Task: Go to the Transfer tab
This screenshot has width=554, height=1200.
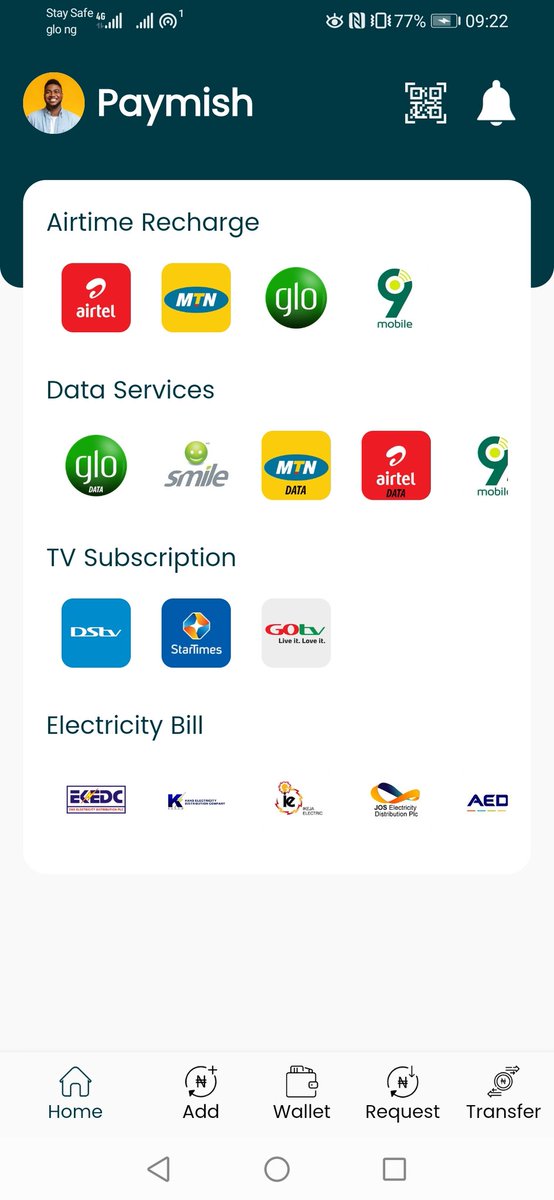Action: [x=503, y=1093]
